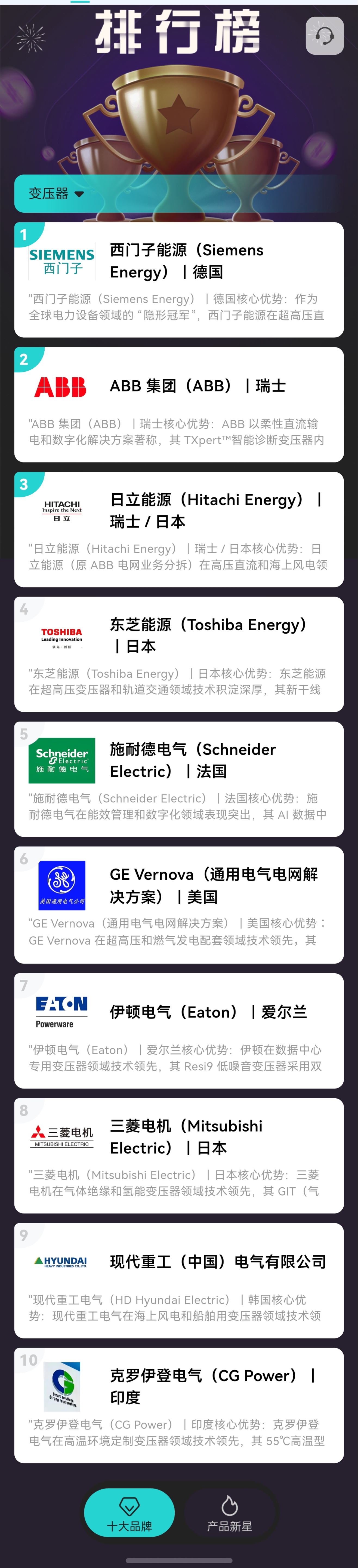Expand the 变压器 category dropdown
358x1568 pixels.
pyautogui.click(x=56, y=194)
